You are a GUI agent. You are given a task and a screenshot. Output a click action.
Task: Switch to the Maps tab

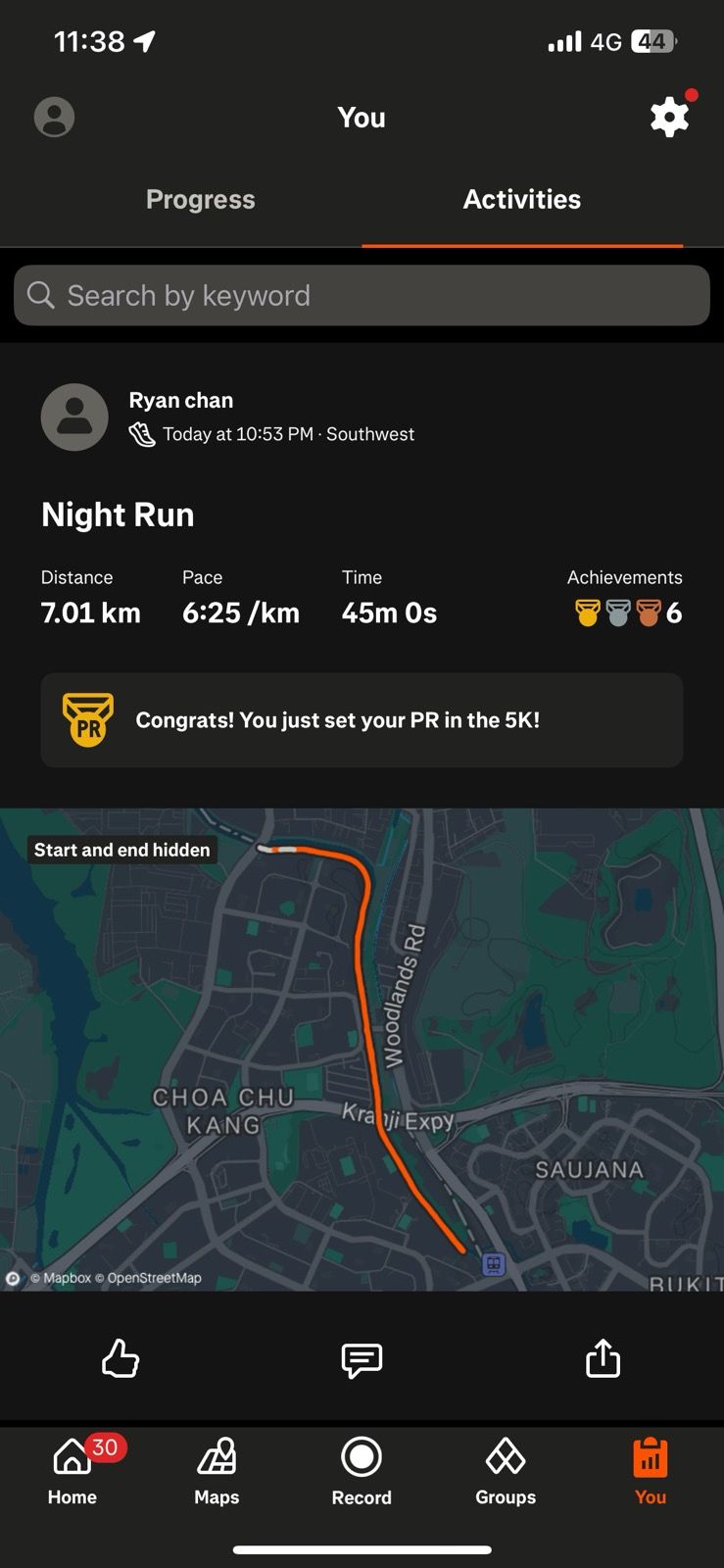point(217,1470)
